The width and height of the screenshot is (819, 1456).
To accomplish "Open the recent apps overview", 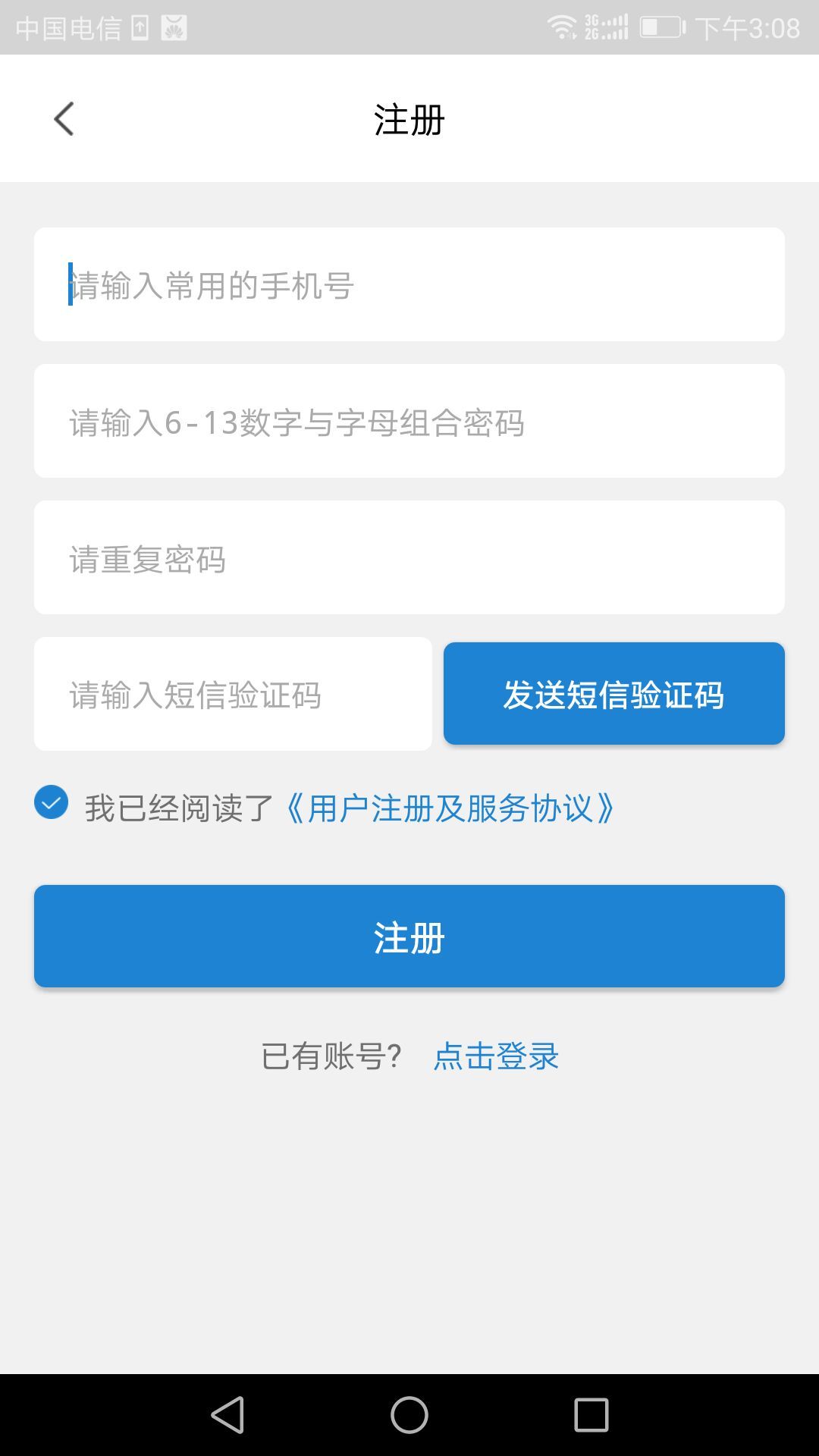I will (x=591, y=1415).
